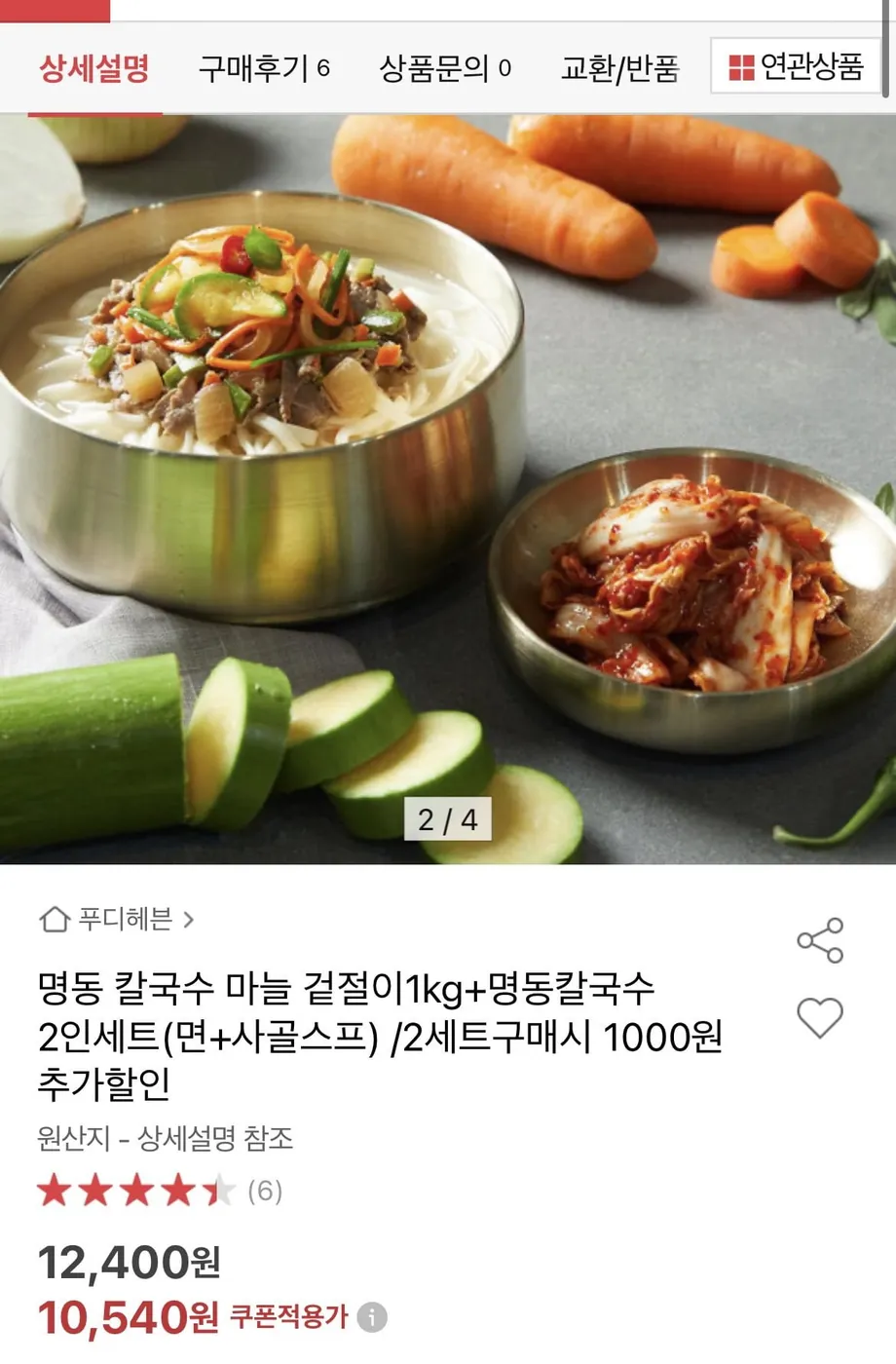Tap the share icon to share this product
896x1364 pixels.
click(821, 938)
